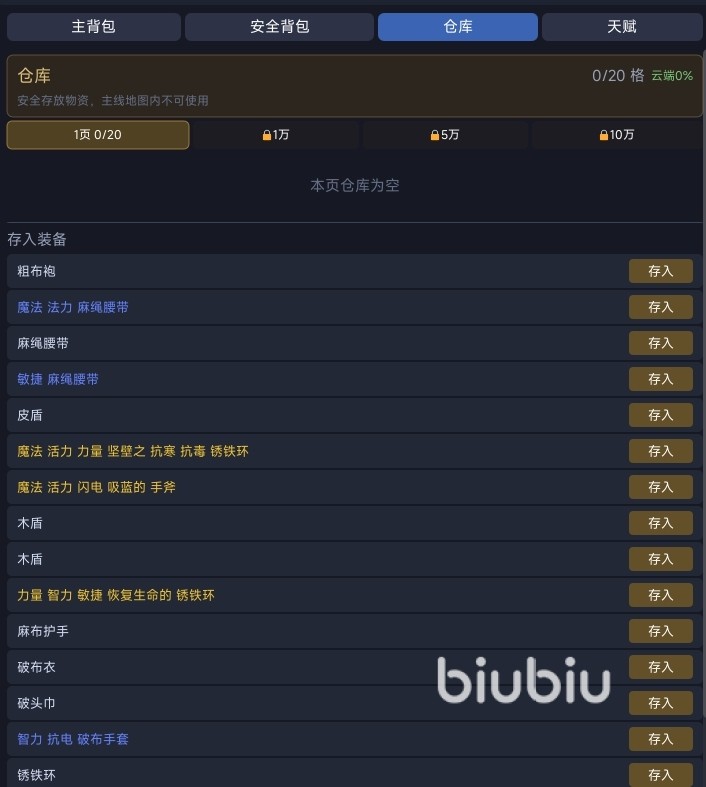The width and height of the screenshot is (706, 787).
Task: Go to the 天赋 tab
Action: click(x=621, y=27)
